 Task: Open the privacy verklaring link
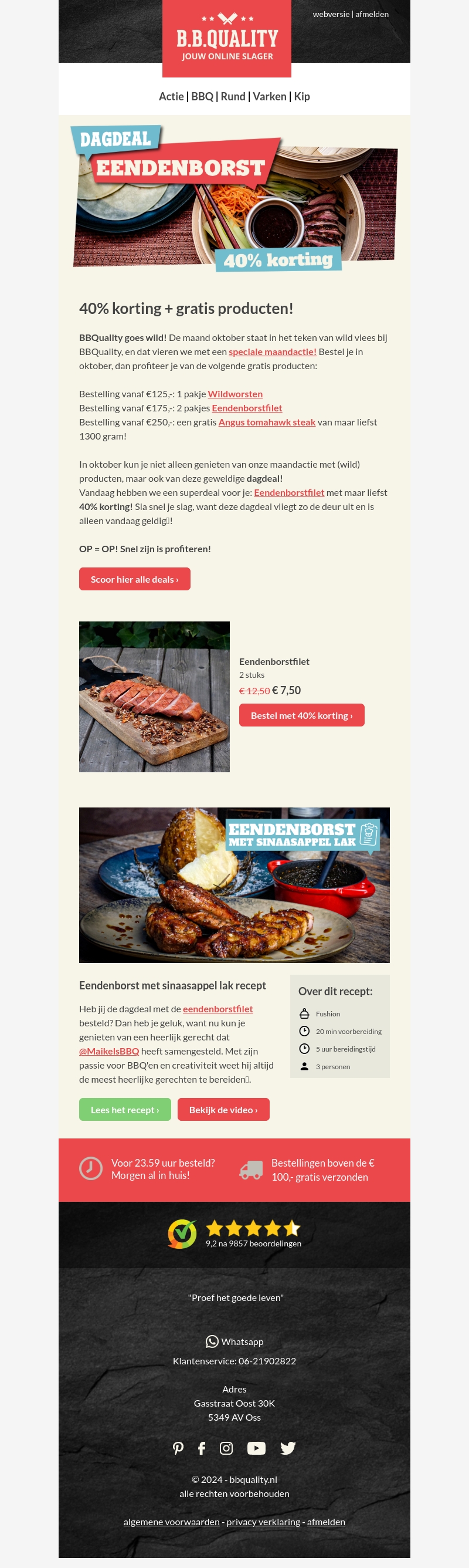[263, 1522]
